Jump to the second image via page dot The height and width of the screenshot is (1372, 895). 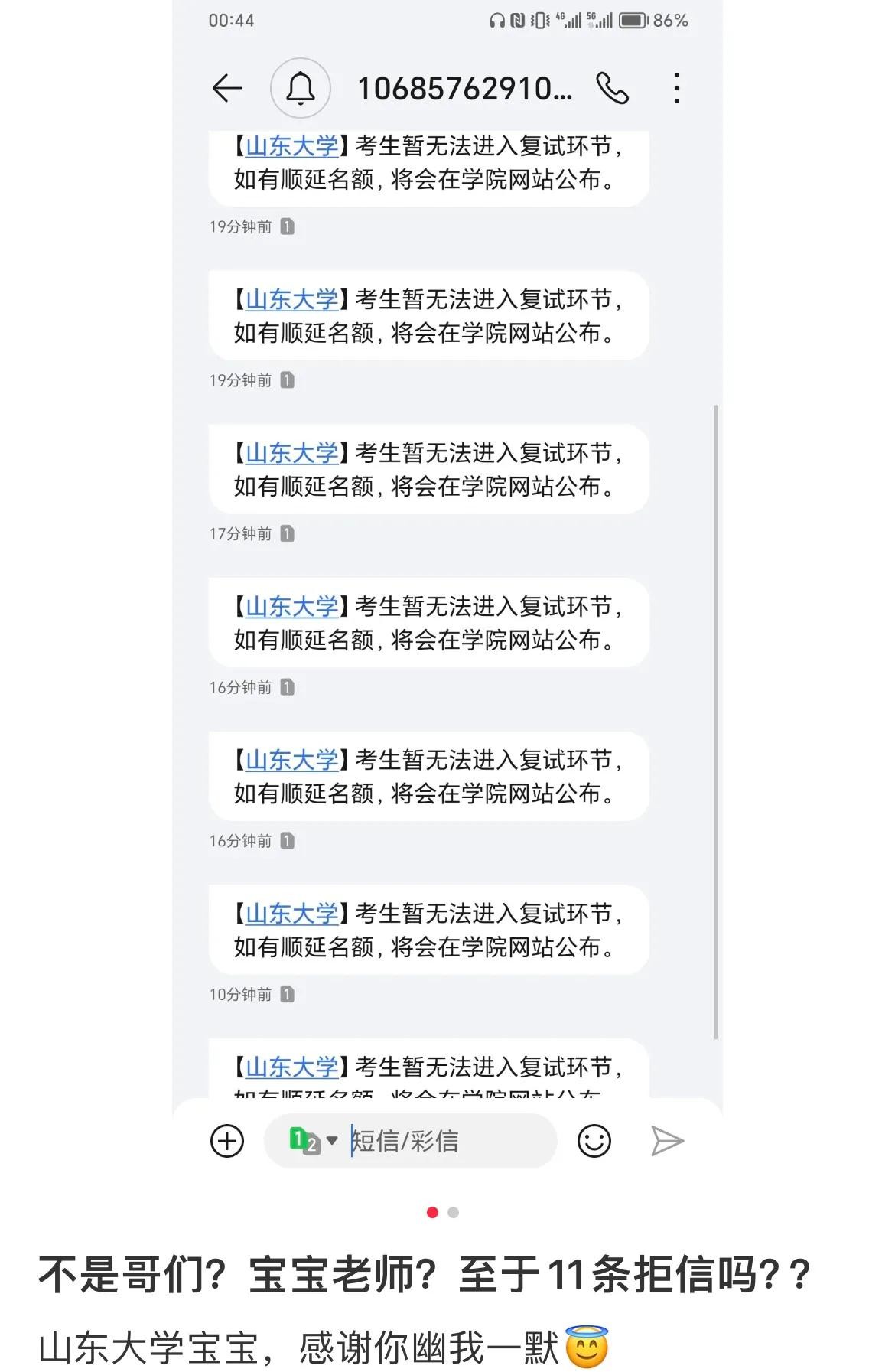[x=454, y=1212]
